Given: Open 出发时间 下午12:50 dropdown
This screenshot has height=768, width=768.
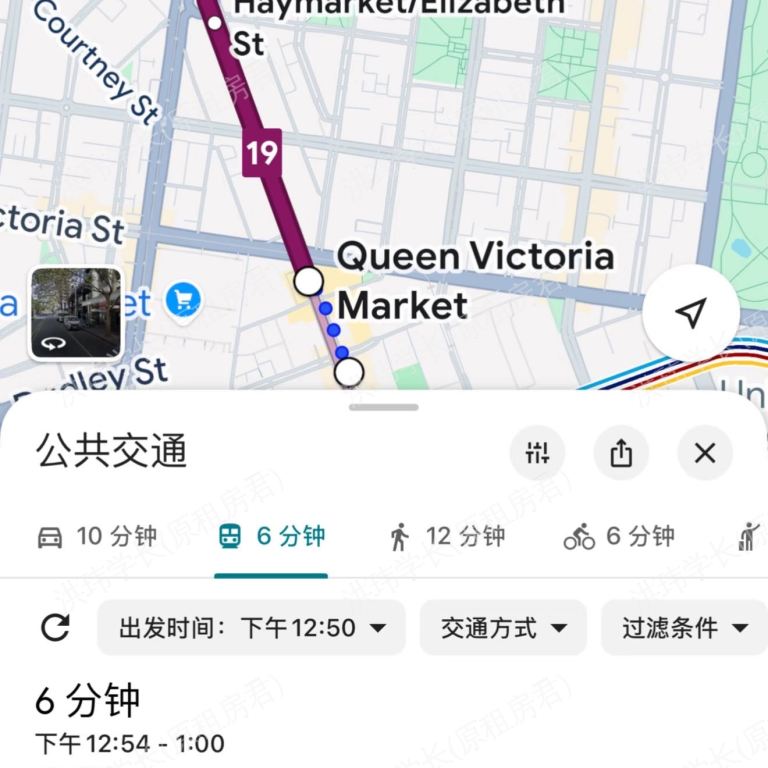Looking at the screenshot, I should tap(251, 628).
